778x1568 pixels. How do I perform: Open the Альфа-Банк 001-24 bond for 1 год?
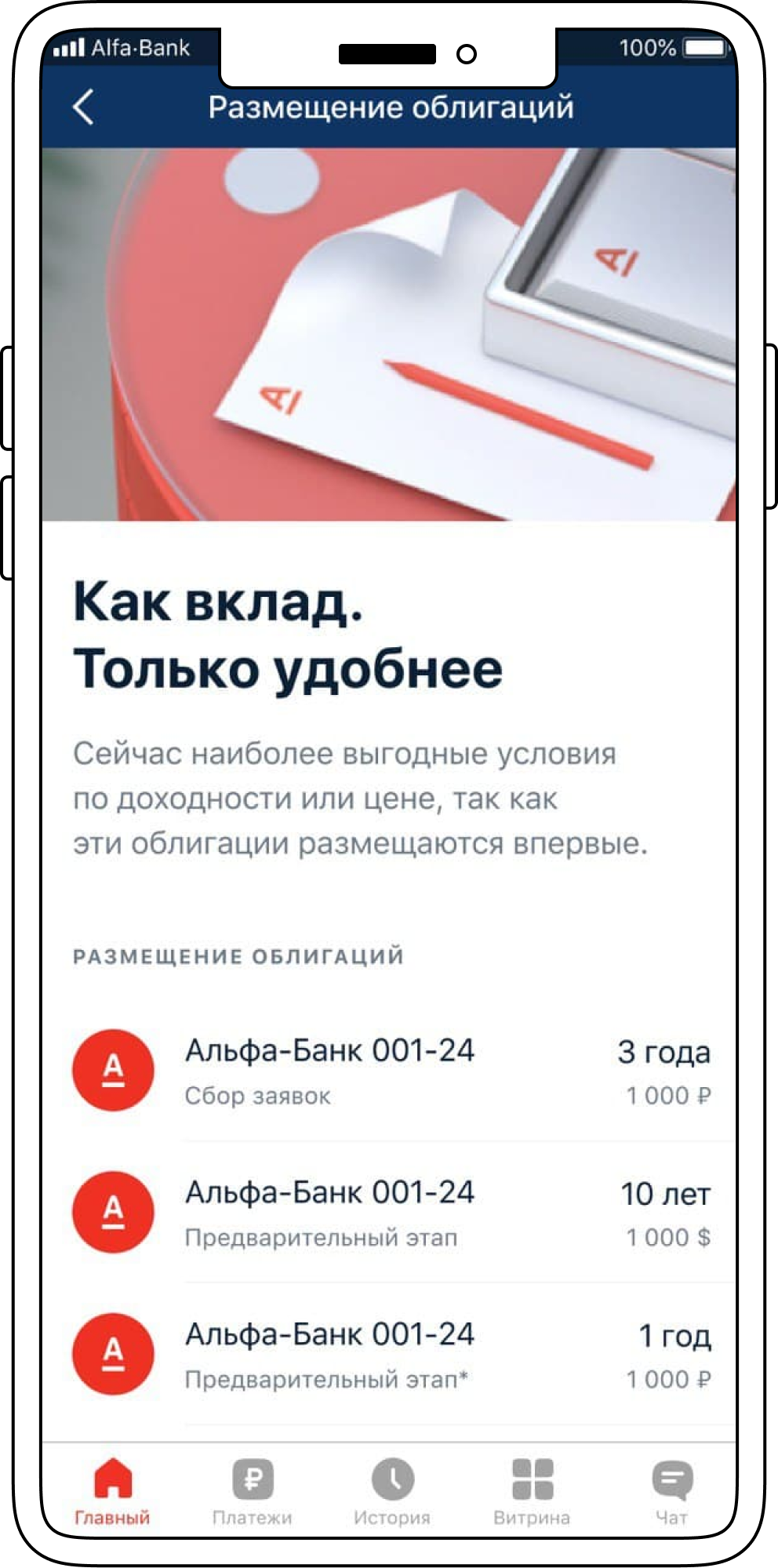(x=391, y=1355)
